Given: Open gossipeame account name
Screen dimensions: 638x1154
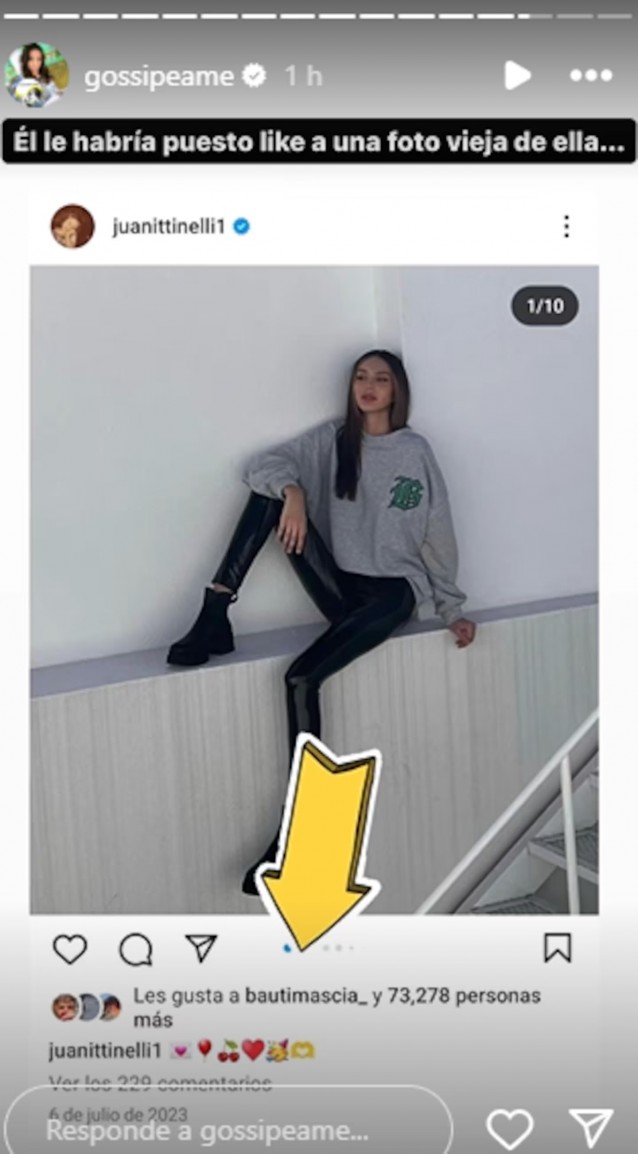Looking at the screenshot, I should point(159,77).
